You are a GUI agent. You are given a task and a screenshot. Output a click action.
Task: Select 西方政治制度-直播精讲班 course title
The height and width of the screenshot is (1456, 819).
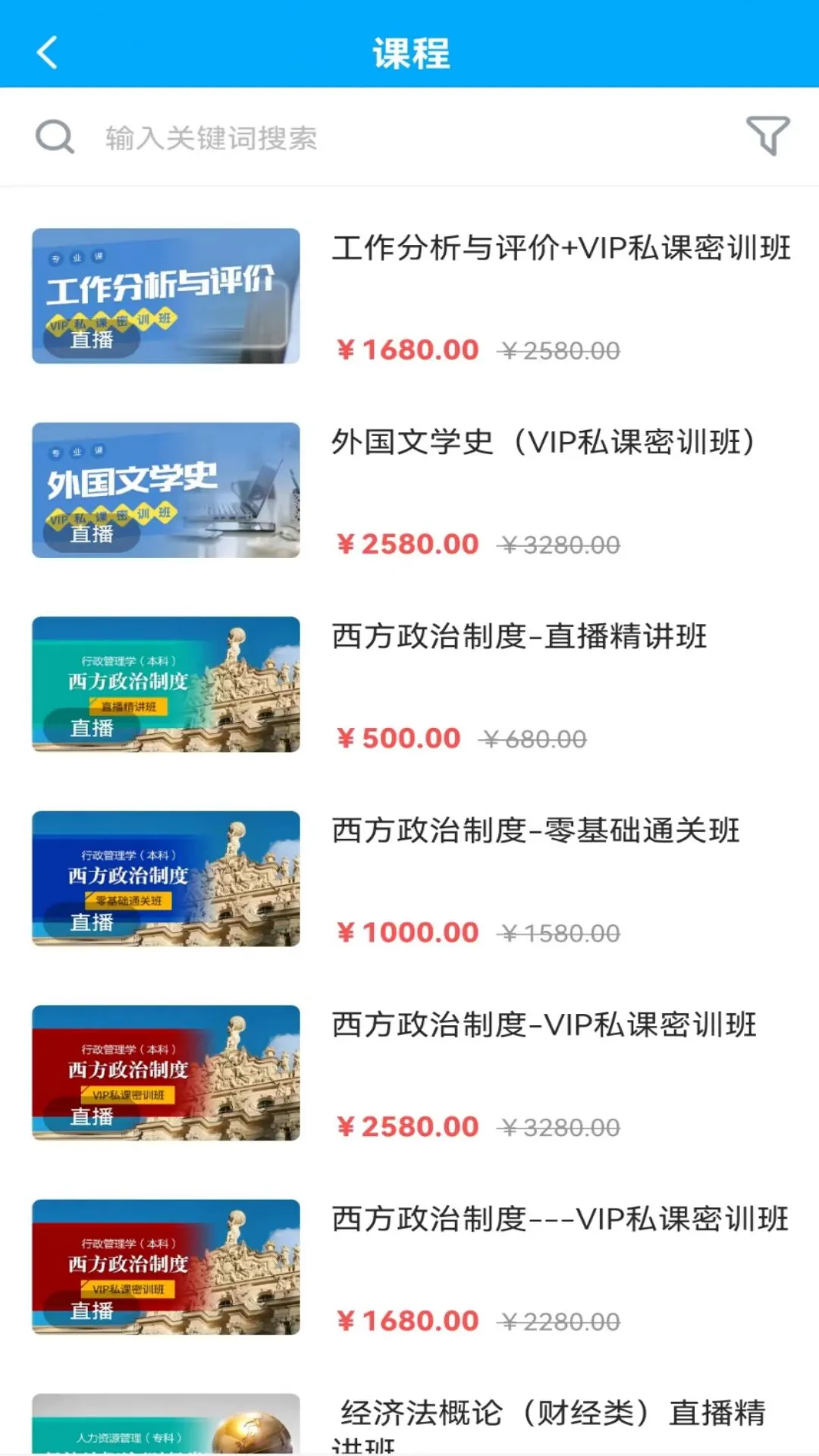pyautogui.click(x=519, y=638)
